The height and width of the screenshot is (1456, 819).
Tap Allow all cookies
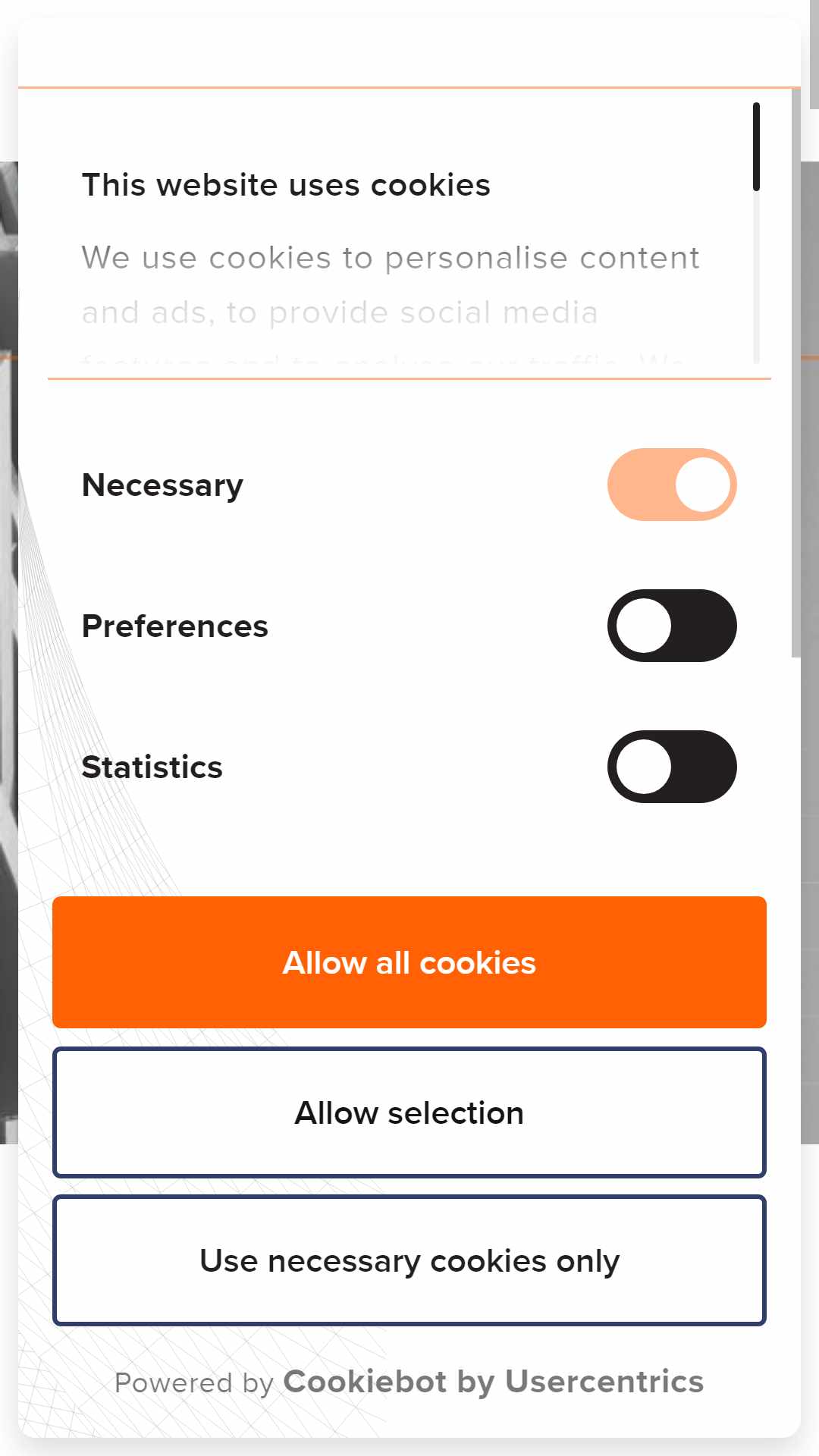click(409, 962)
